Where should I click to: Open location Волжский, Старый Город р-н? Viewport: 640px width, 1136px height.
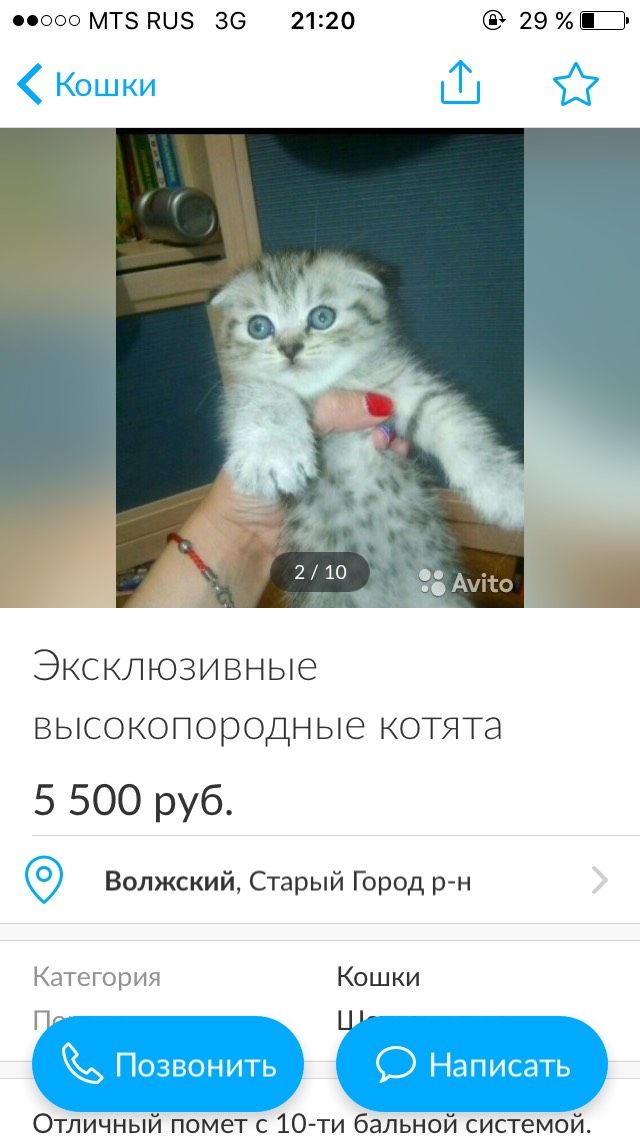pyautogui.click(x=320, y=881)
